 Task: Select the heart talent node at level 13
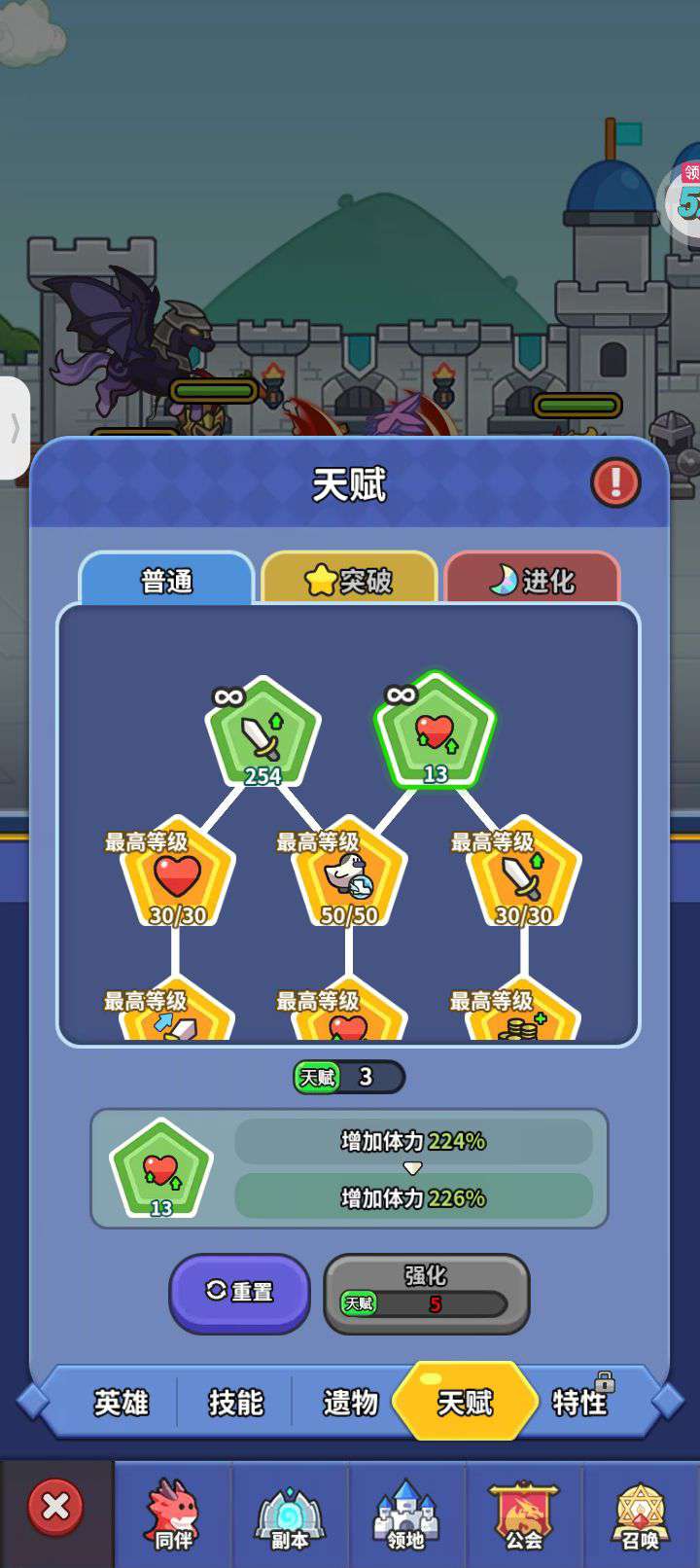[435, 731]
